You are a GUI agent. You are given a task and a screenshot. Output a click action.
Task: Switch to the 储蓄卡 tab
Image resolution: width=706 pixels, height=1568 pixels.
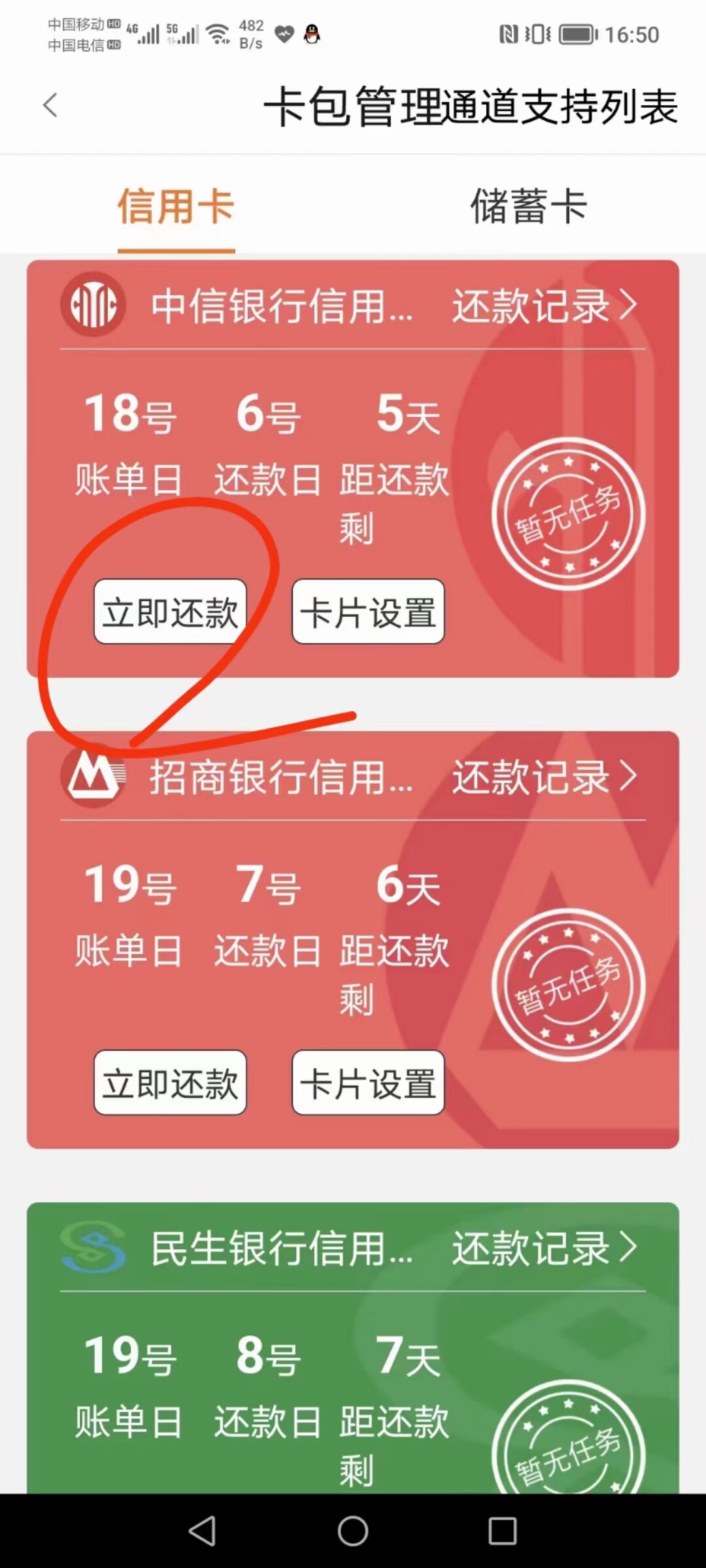click(x=529, y=206)
